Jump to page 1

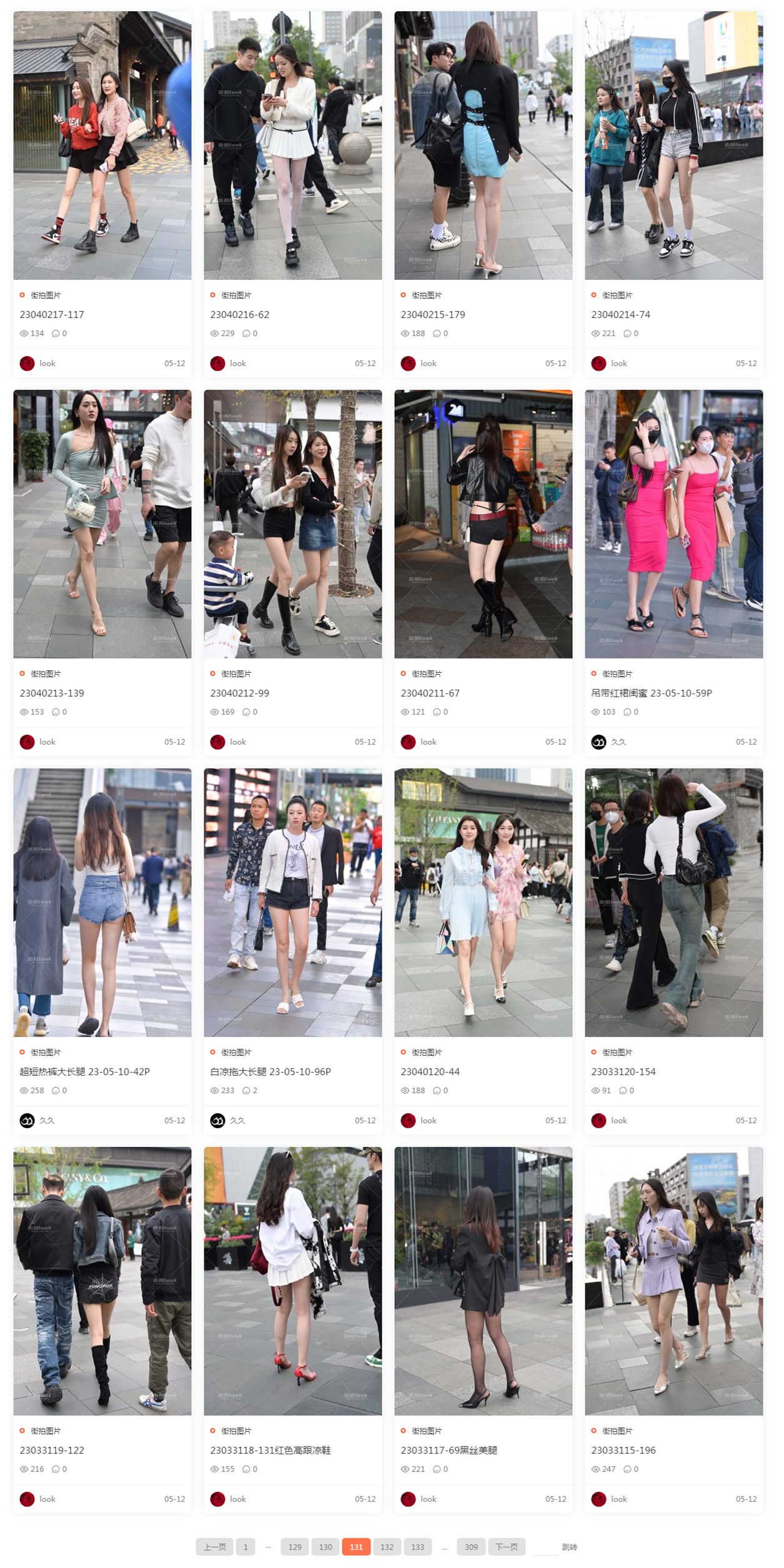(246, 1547)
